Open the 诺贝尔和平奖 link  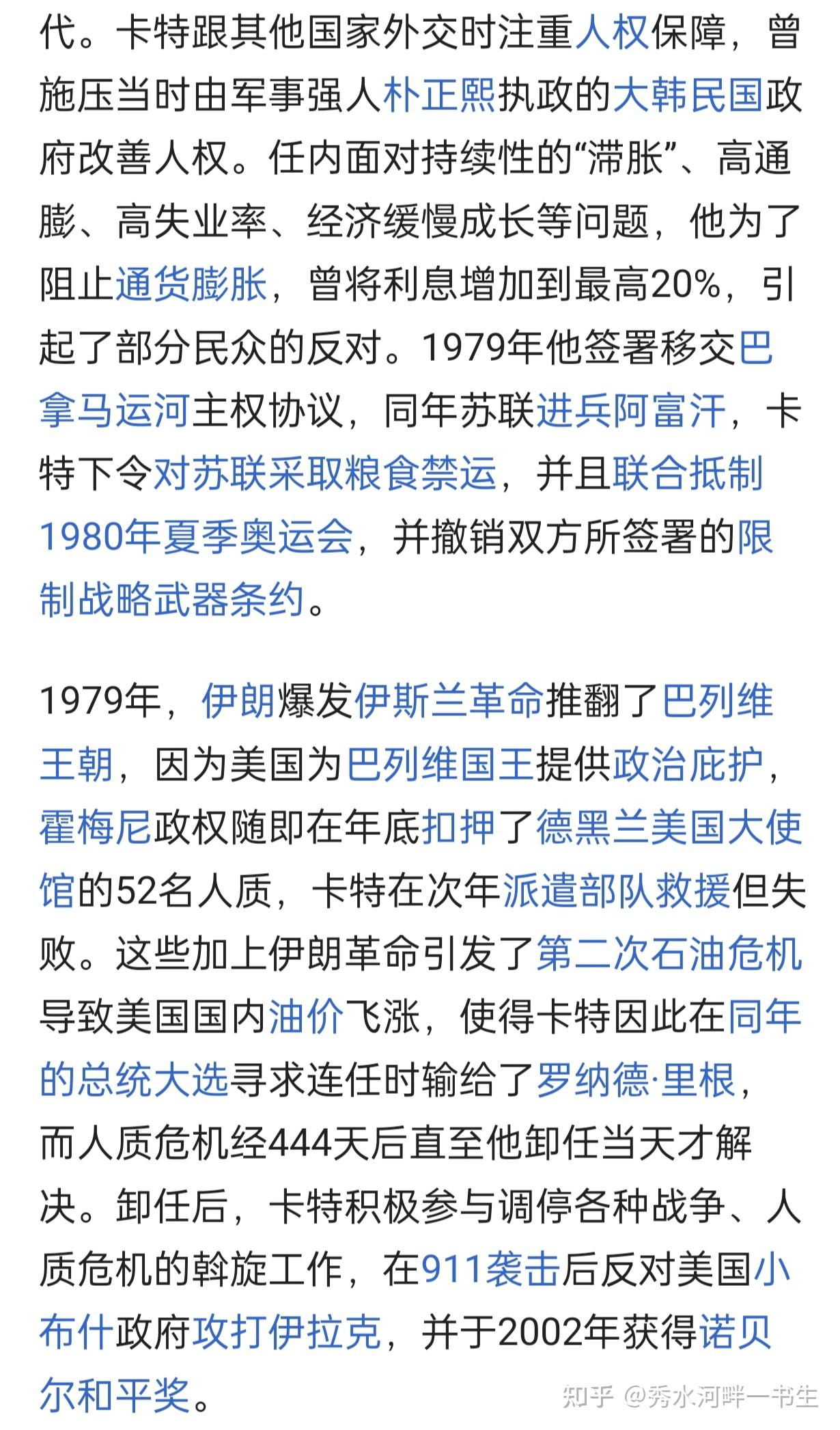coord(115,1394)
